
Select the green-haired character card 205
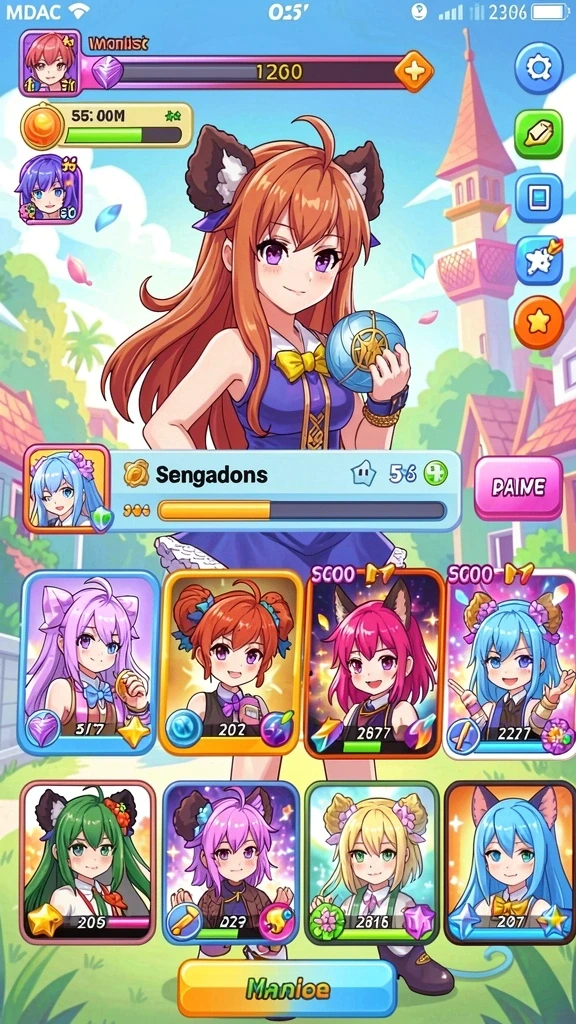(x=88, y=862)
